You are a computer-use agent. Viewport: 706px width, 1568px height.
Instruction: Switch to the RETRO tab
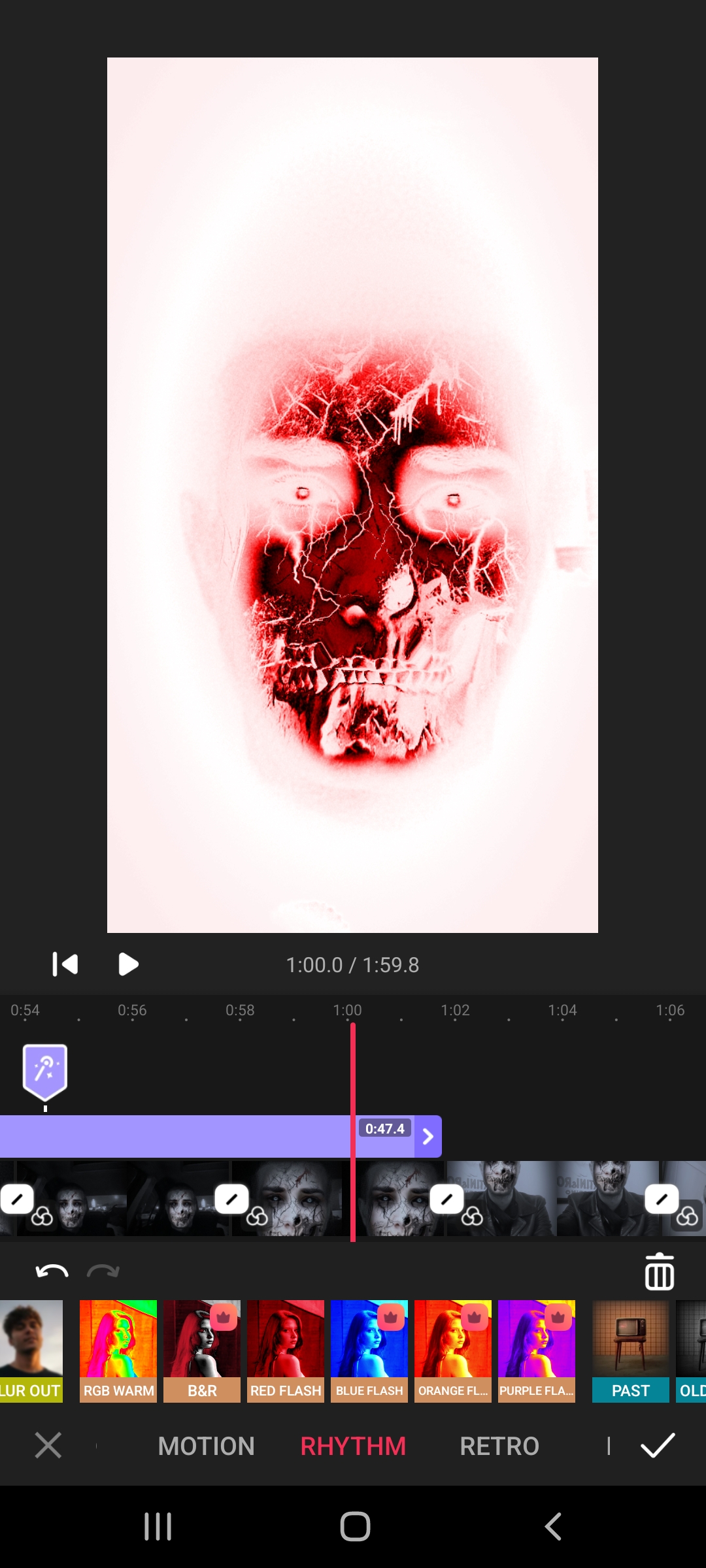[x=499, y=1446]
